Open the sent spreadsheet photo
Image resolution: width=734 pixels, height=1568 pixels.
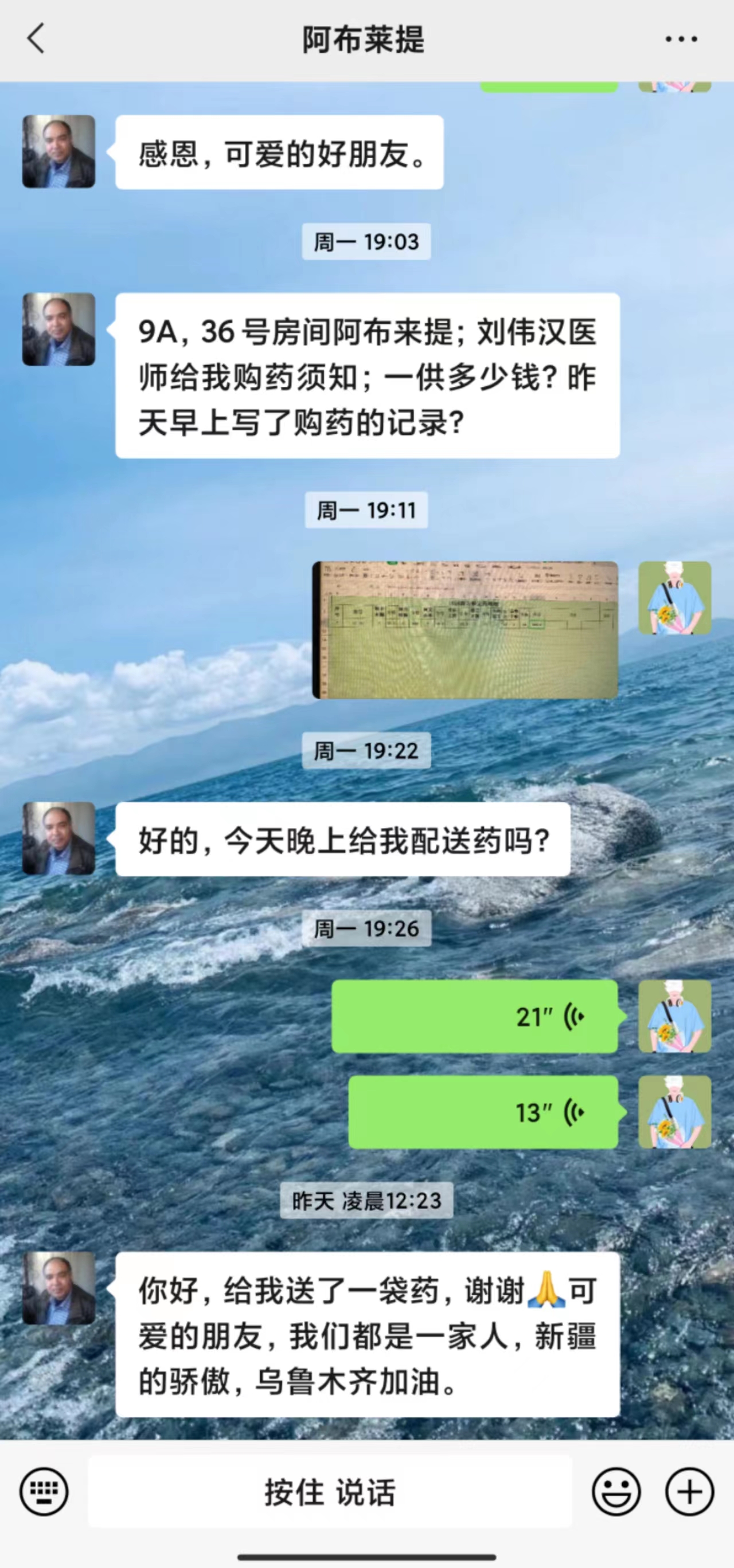464,629
